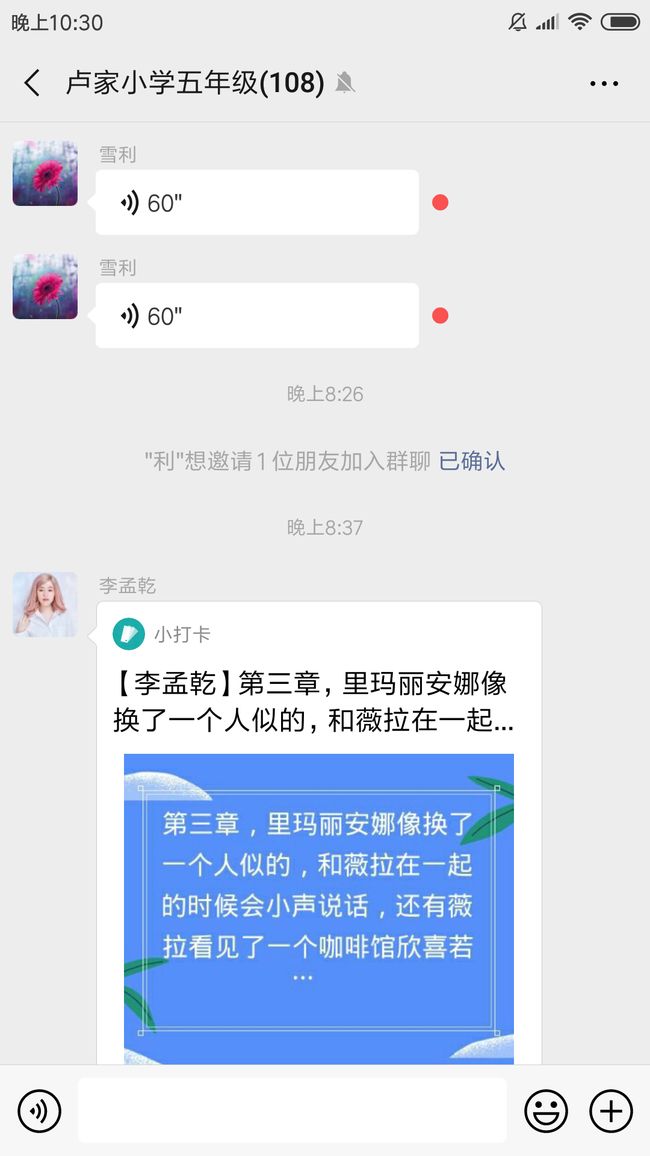Tap the 已确认 invitation link
The image size is (650, 1156).
pos(472,462)
